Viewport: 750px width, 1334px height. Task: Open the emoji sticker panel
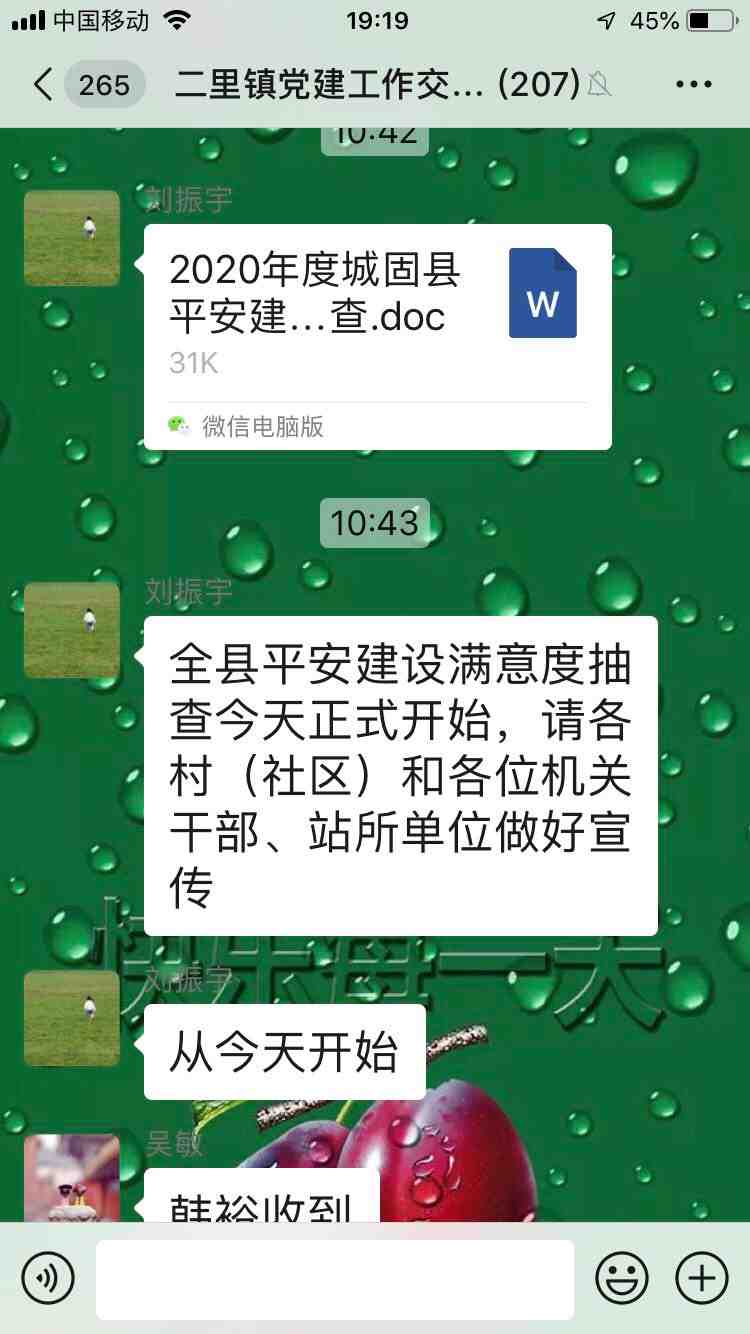[x=622, y=1278]
